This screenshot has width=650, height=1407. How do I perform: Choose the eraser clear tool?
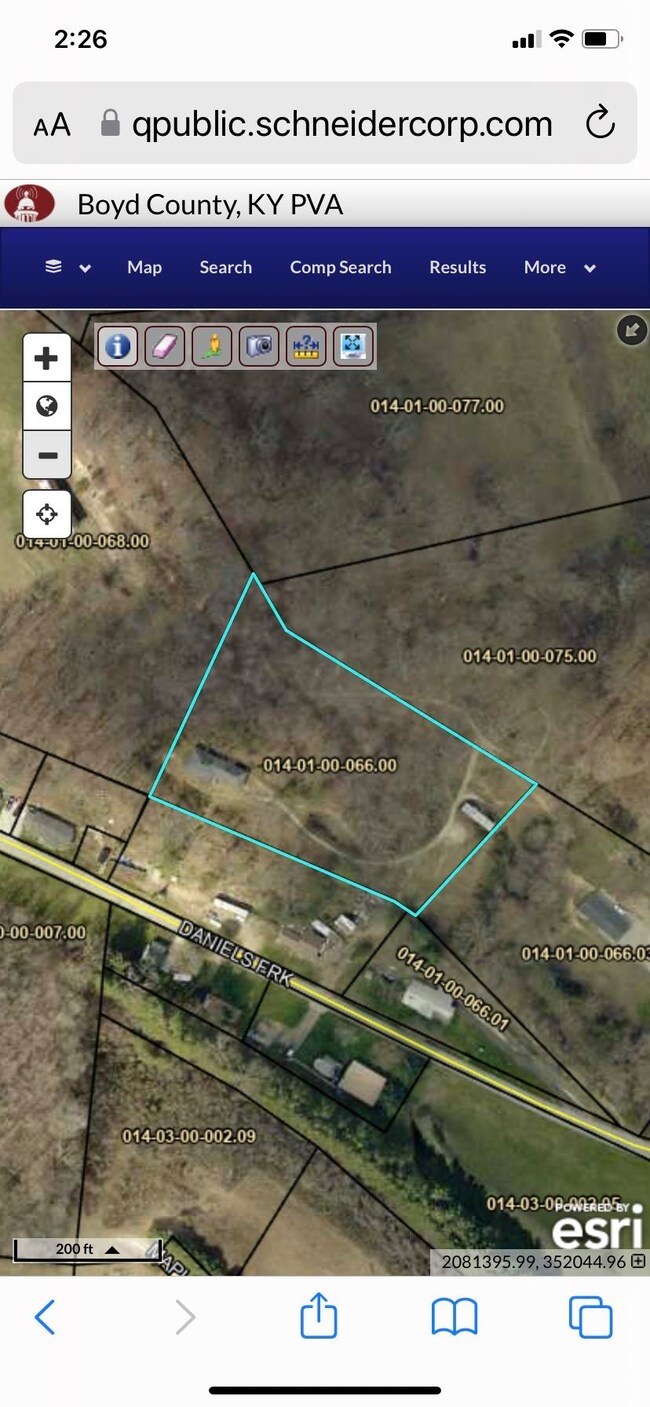click(x=164, y=346)
